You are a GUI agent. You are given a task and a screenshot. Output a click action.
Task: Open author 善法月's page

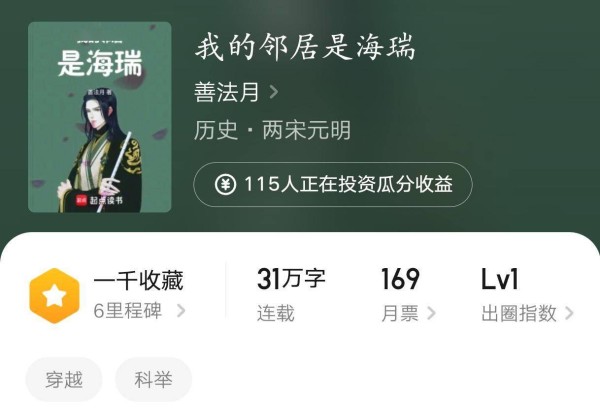click(x=235, y=93)
